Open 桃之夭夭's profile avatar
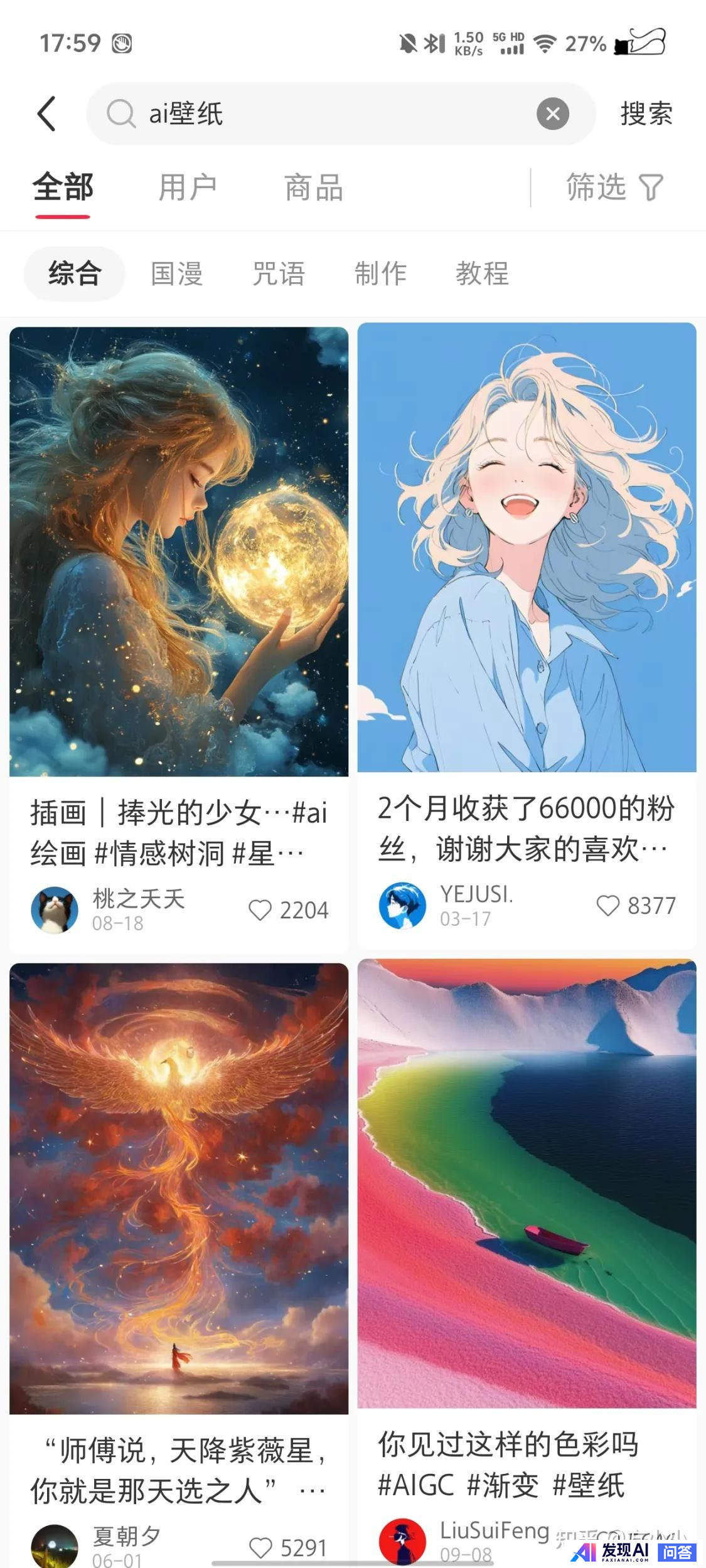The image size is (706, 1568). [x=55, y=909]
